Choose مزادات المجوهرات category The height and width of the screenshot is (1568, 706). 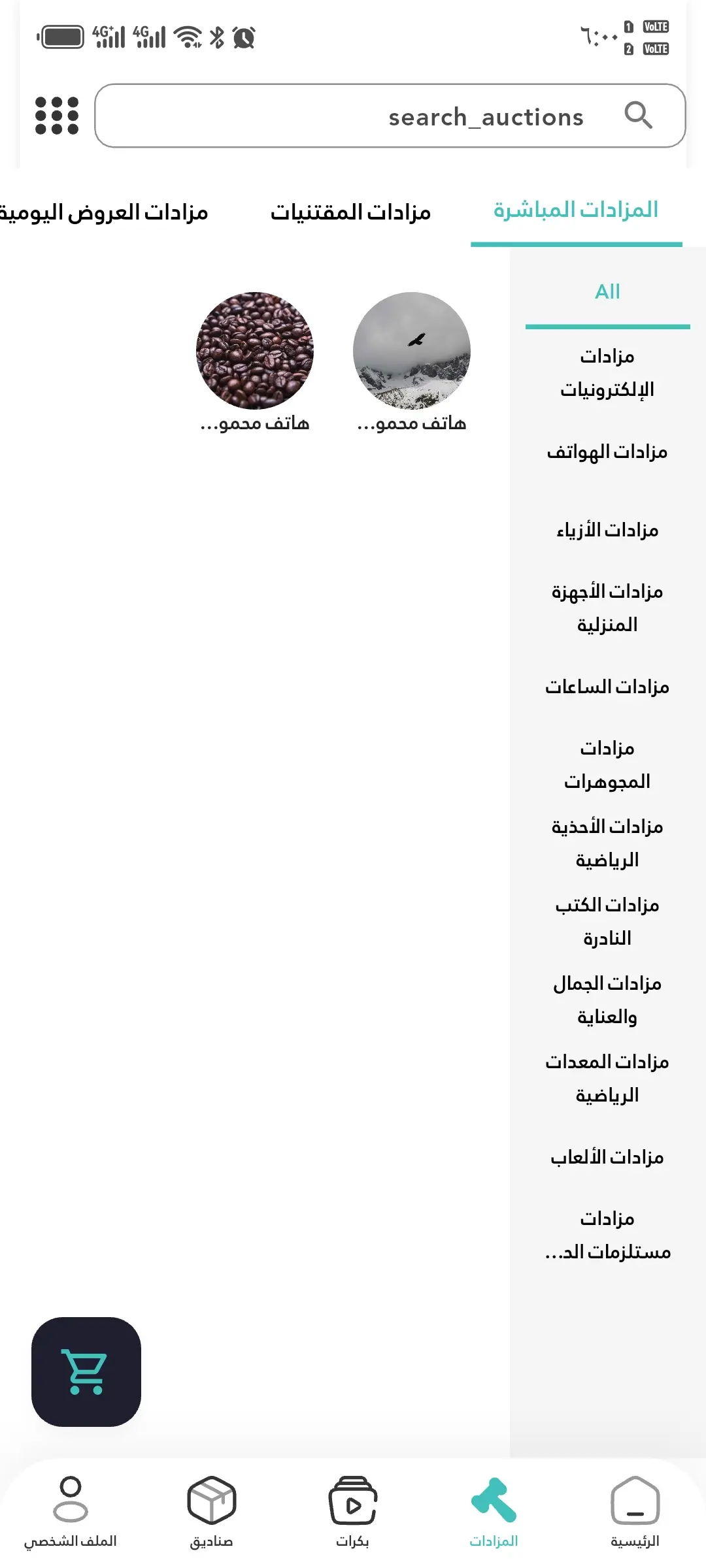[607, 765]
